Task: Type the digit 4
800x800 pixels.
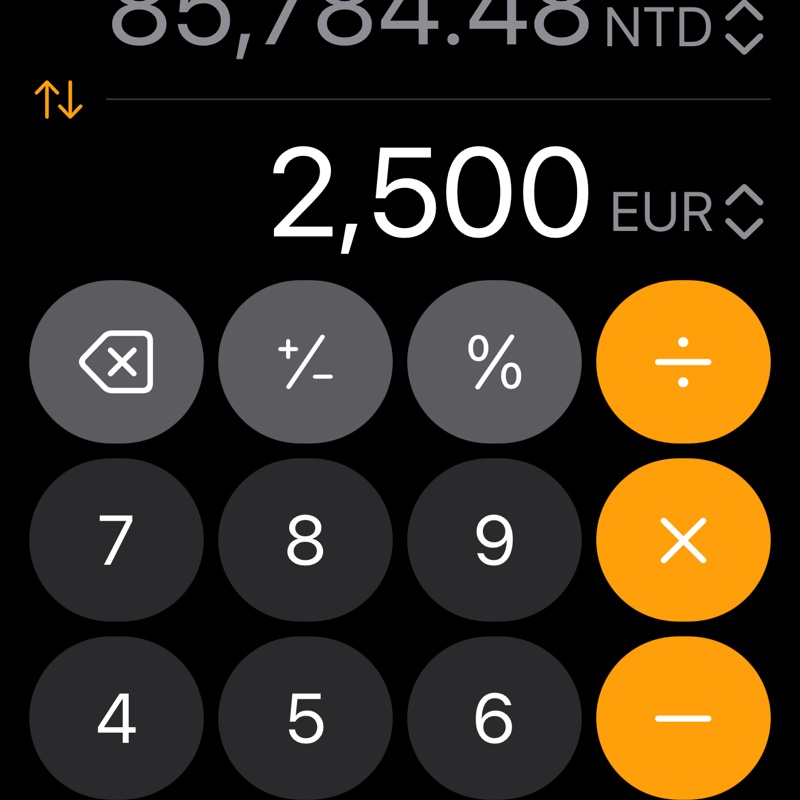Action: 116,718
